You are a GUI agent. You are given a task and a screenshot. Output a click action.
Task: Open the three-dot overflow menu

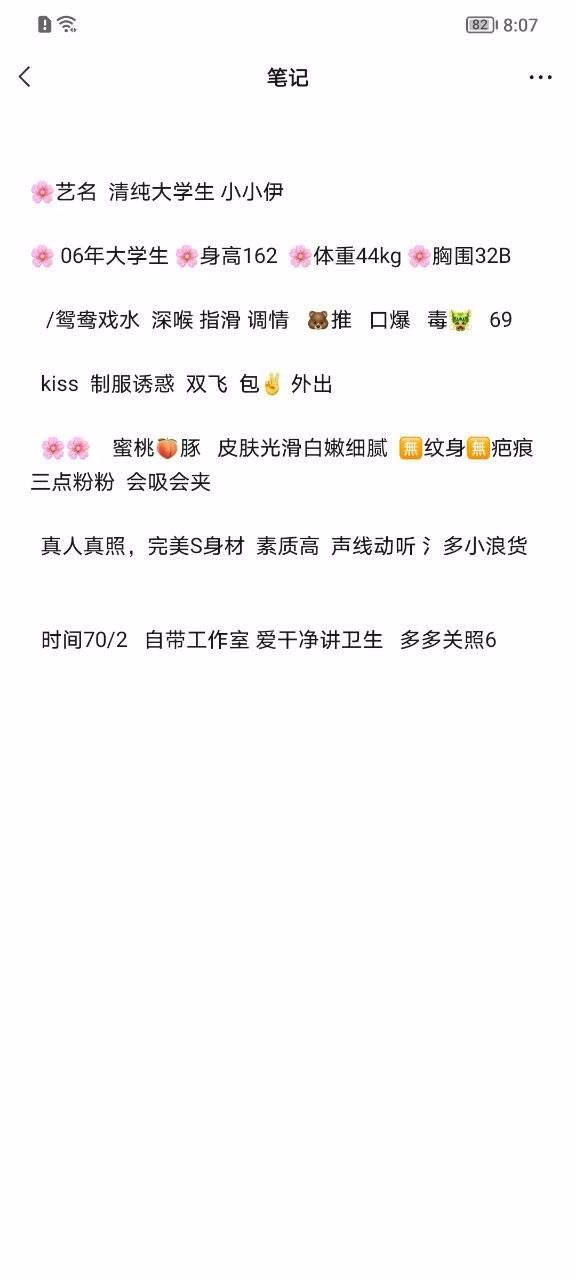(x=540, y=77)
